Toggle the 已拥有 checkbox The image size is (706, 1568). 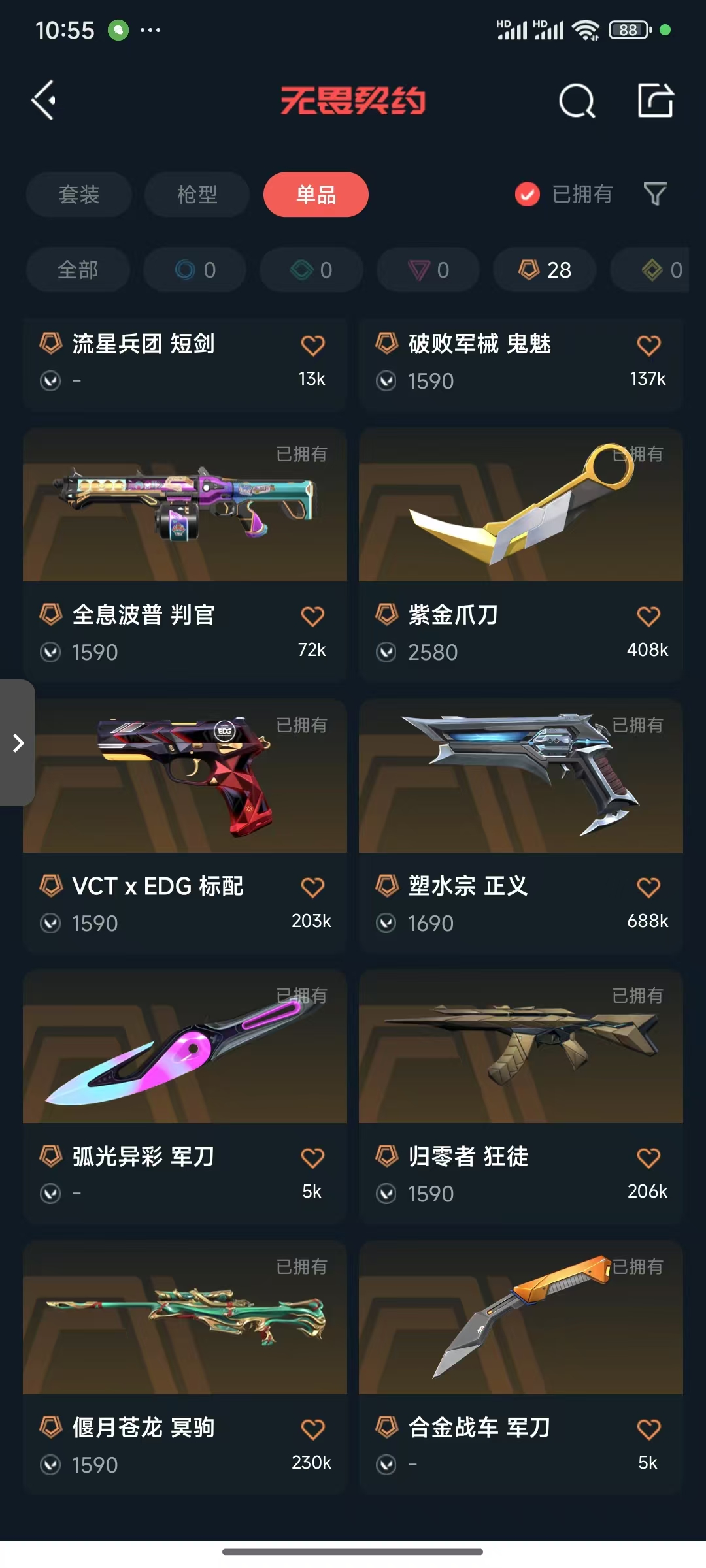[x=528, y=194]
